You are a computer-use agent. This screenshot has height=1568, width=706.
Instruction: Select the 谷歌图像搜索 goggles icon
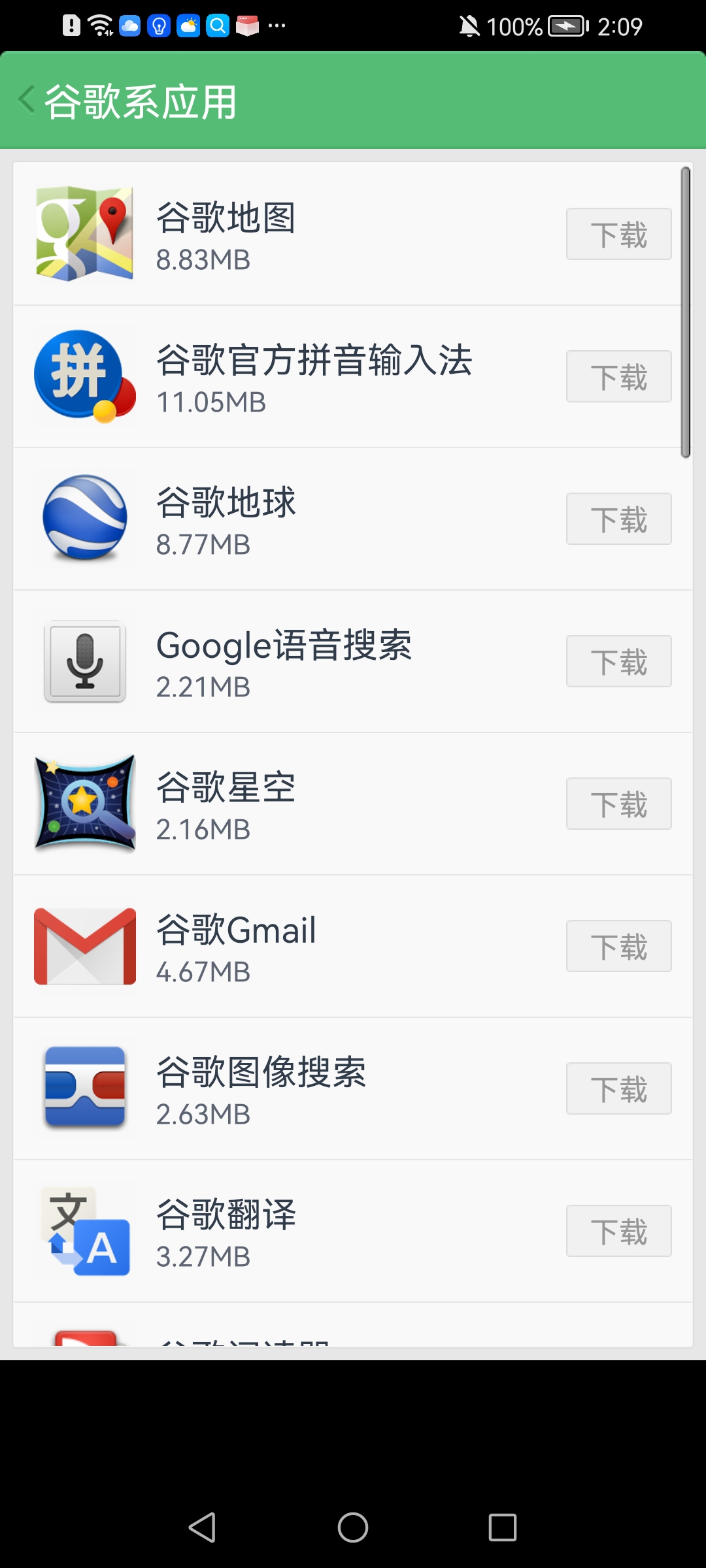coord(84,1088)
